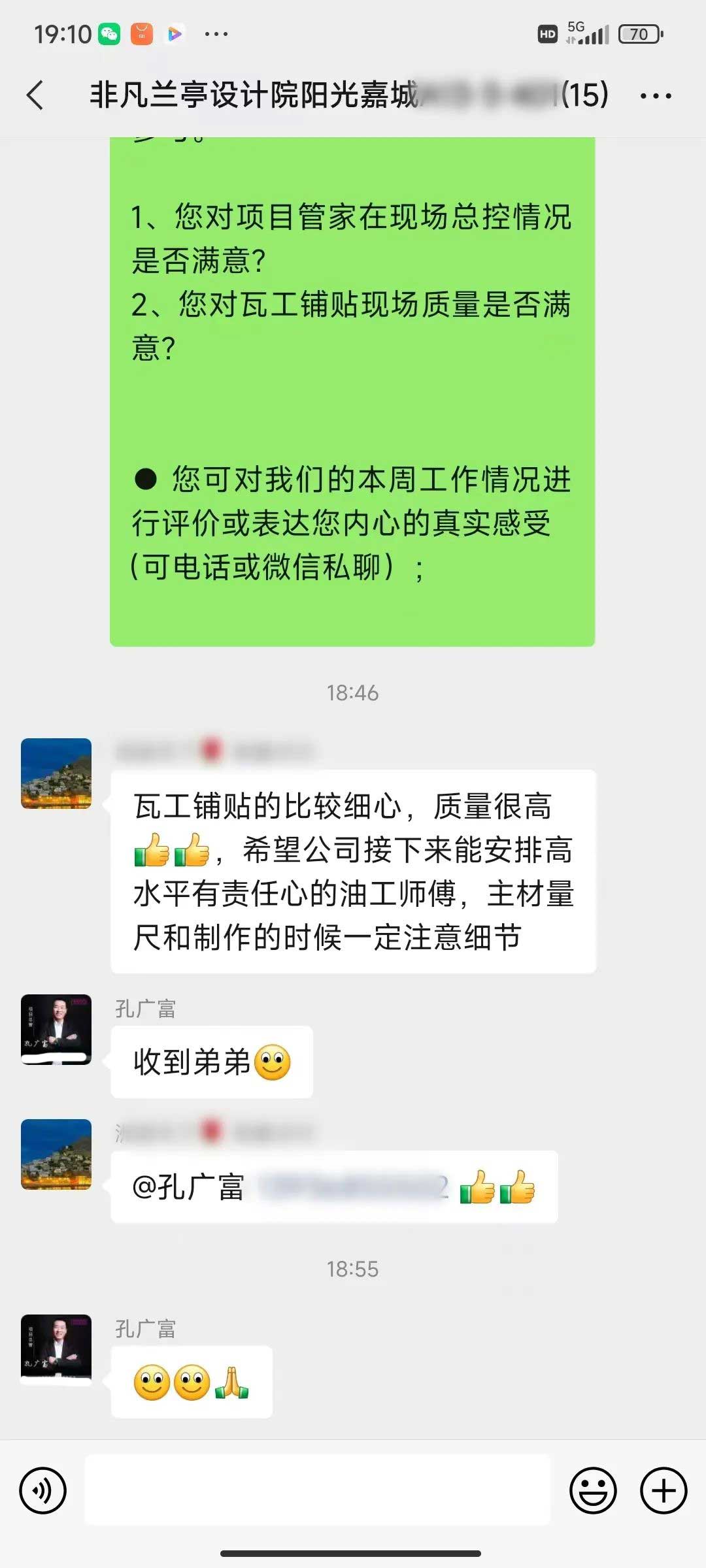The height and width of the screenshot is (1568, 706).
Task: Switch to voice message input
Action: point(43,1490)
